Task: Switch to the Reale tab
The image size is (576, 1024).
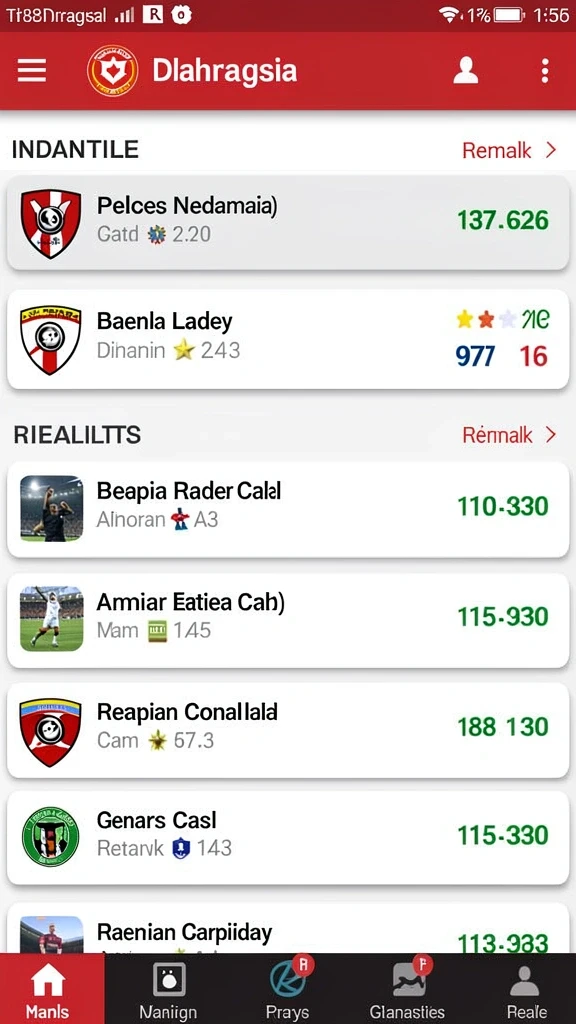Action: tap(526, 989)
